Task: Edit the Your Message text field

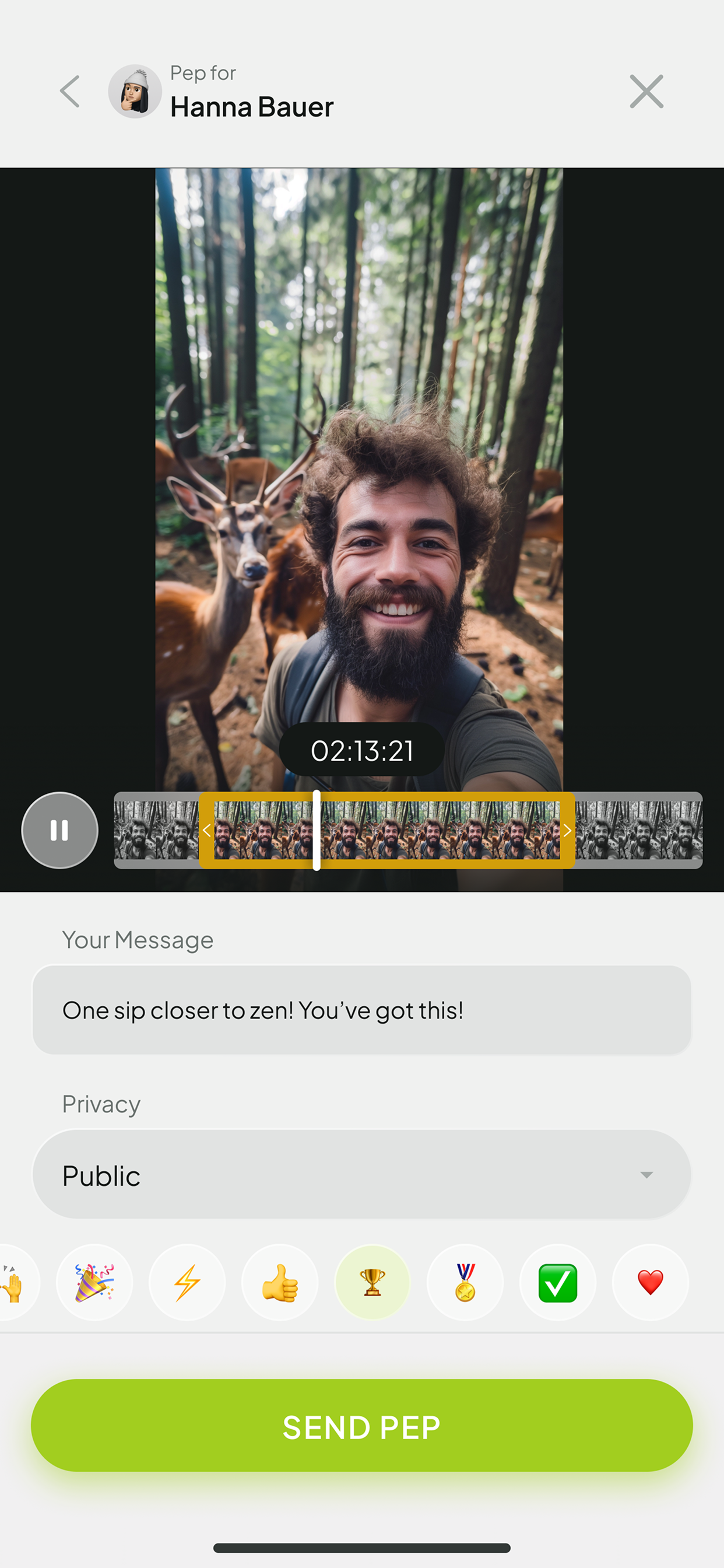Action: 362,1010
